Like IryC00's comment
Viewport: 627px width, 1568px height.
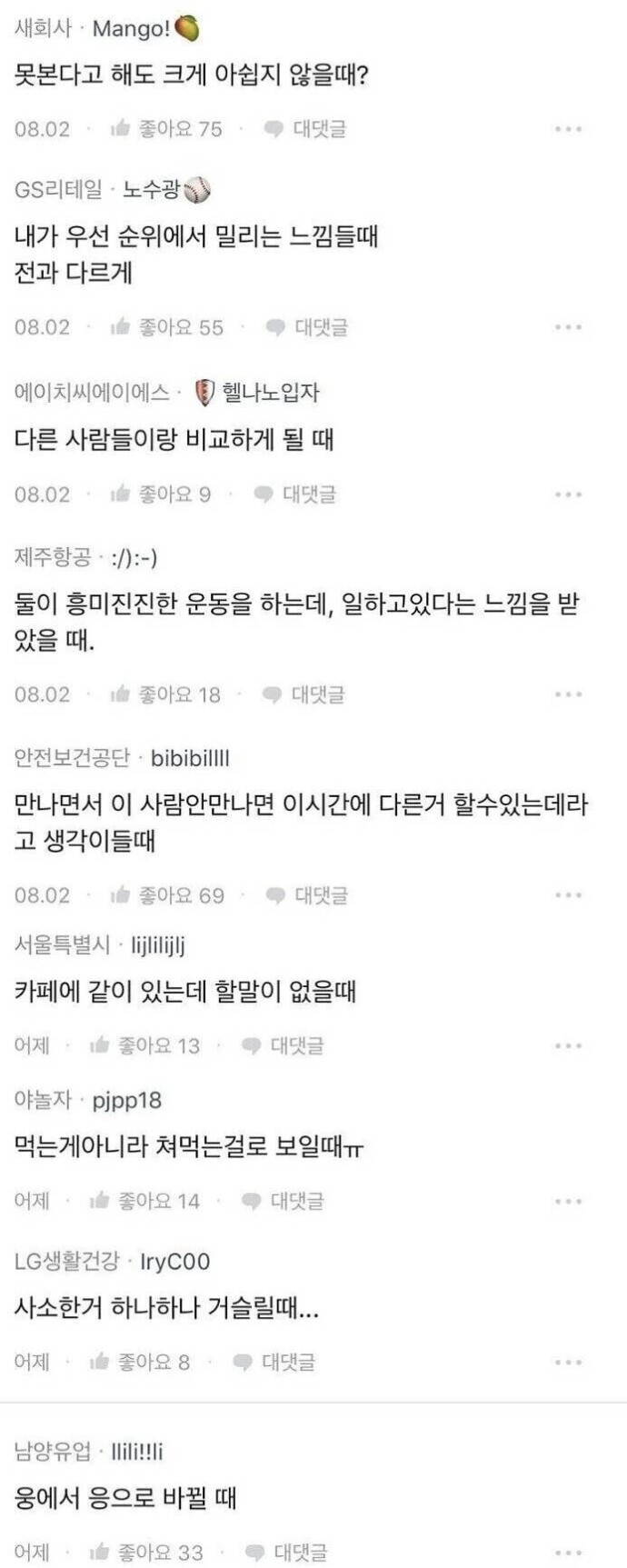[x=140, y=1362]
